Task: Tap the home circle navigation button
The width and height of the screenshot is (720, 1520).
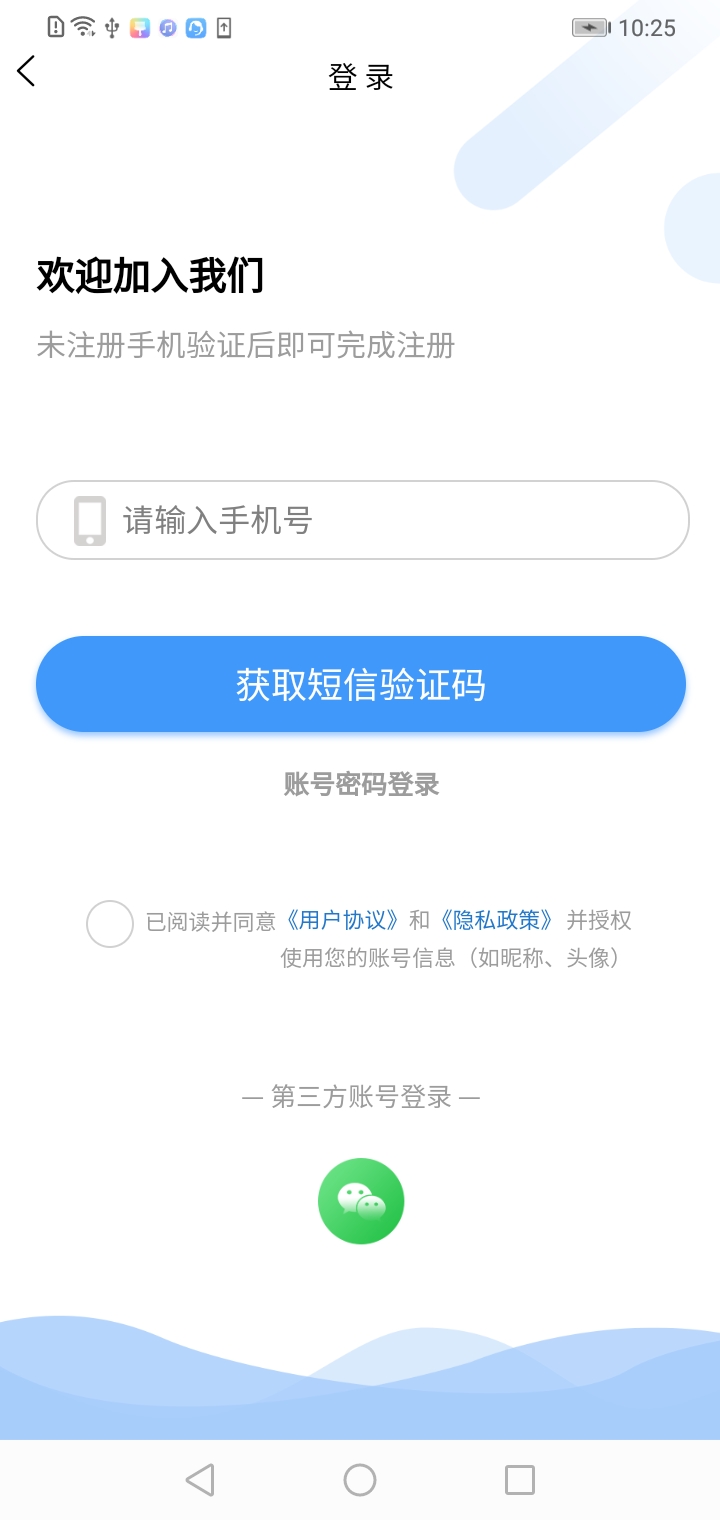Action: pos(360,1478)
